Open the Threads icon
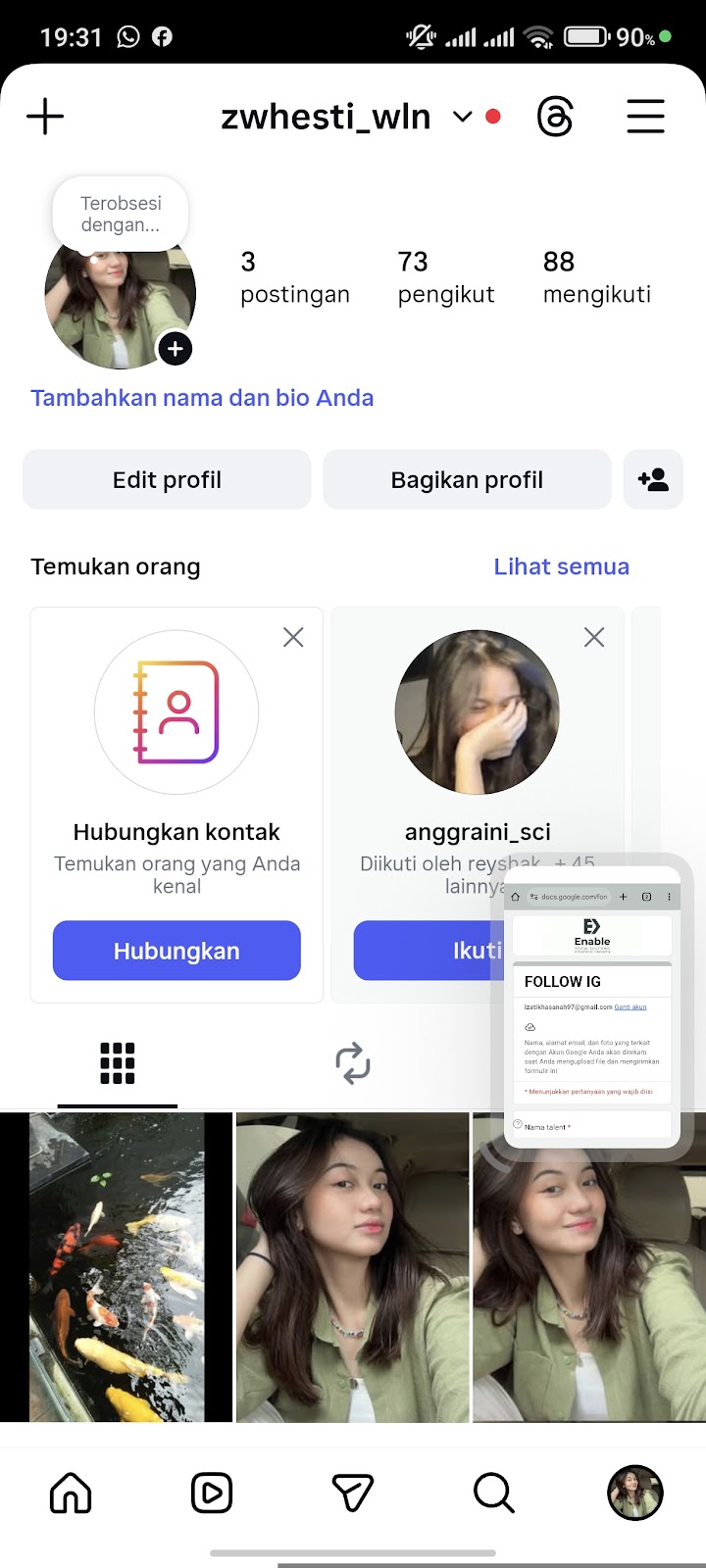 555,117
